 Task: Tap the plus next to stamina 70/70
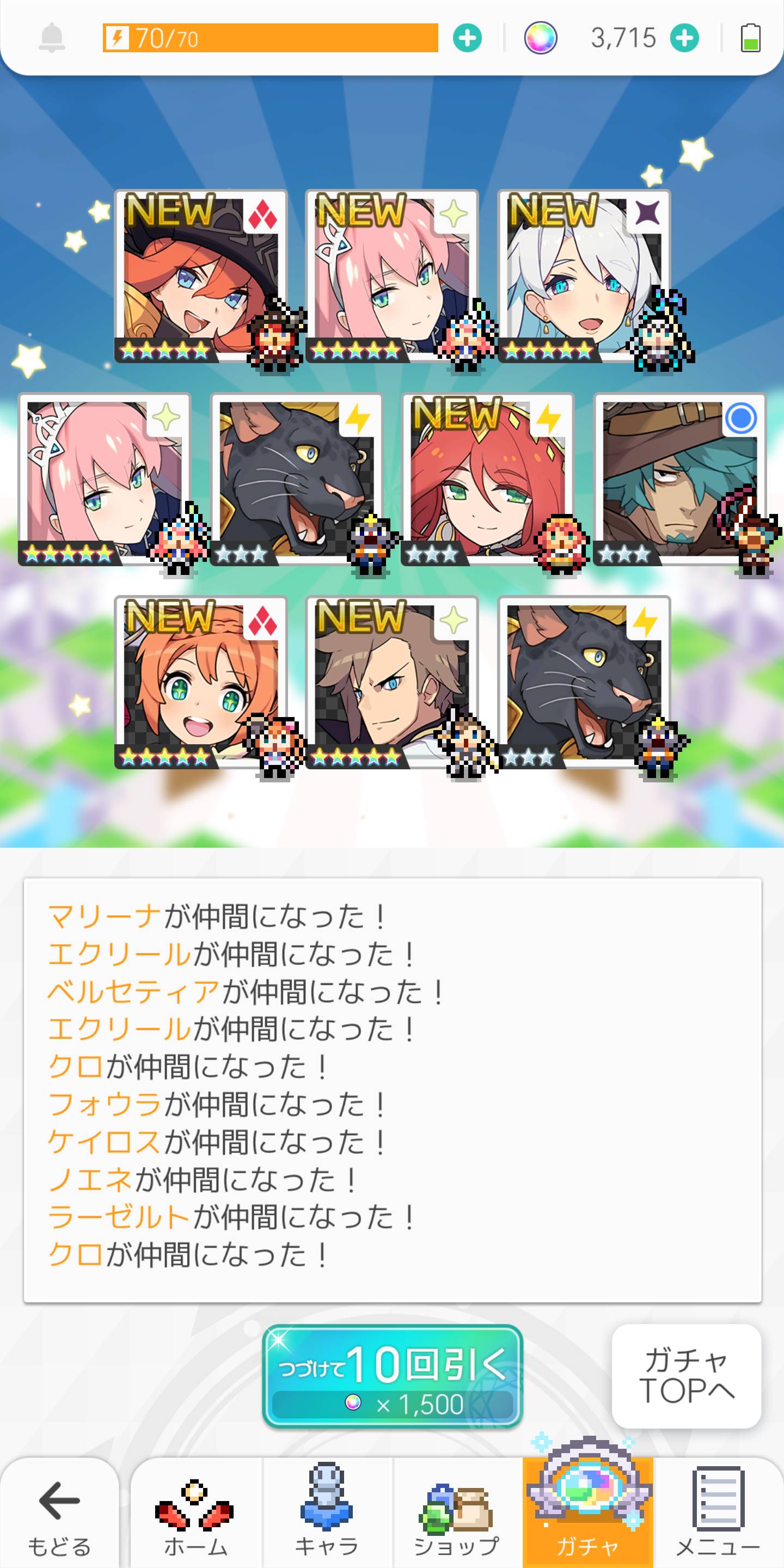point(467,38)
